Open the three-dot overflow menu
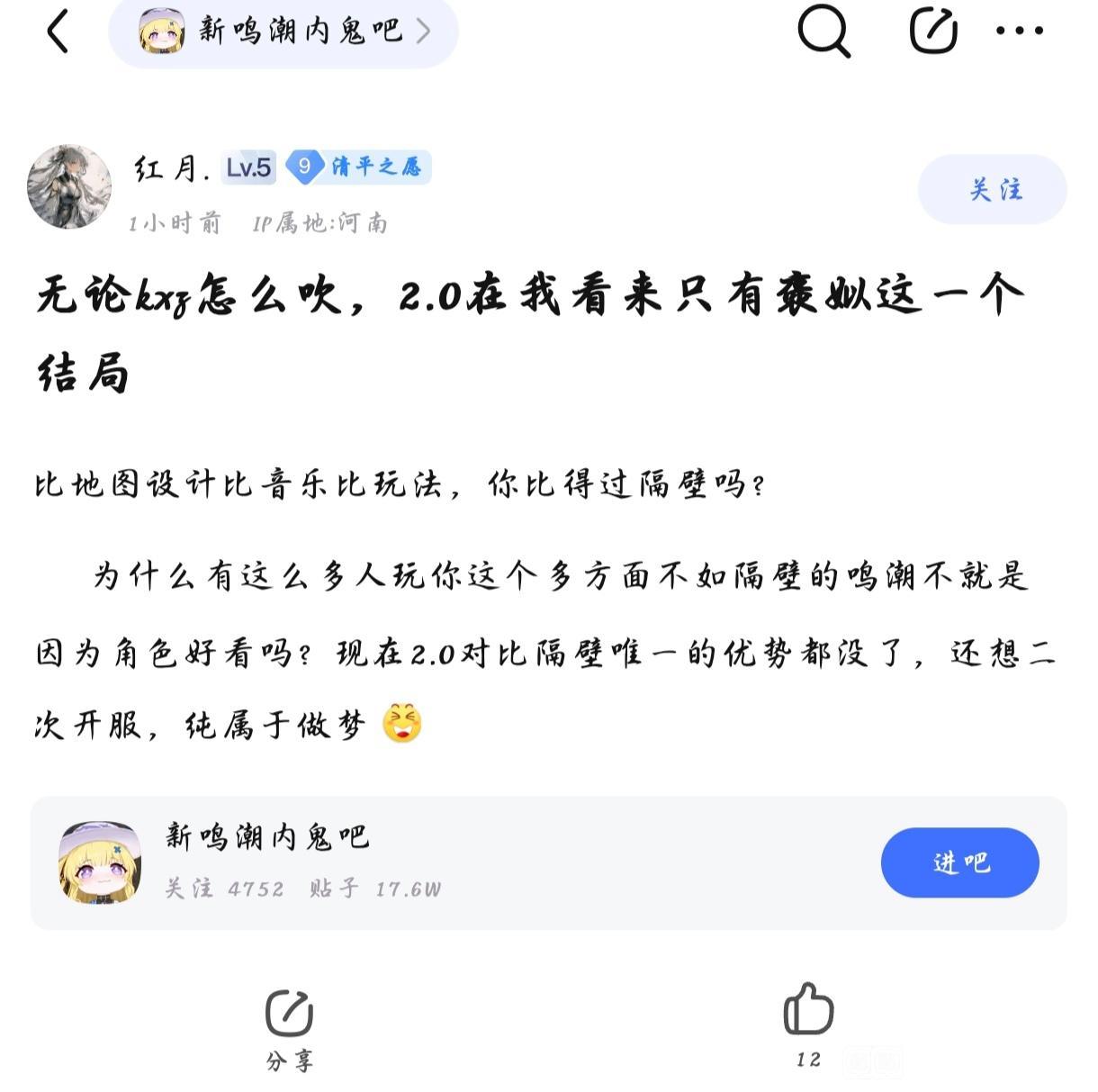This screenshot has height=1092, width=1098. coord(1019,32)
